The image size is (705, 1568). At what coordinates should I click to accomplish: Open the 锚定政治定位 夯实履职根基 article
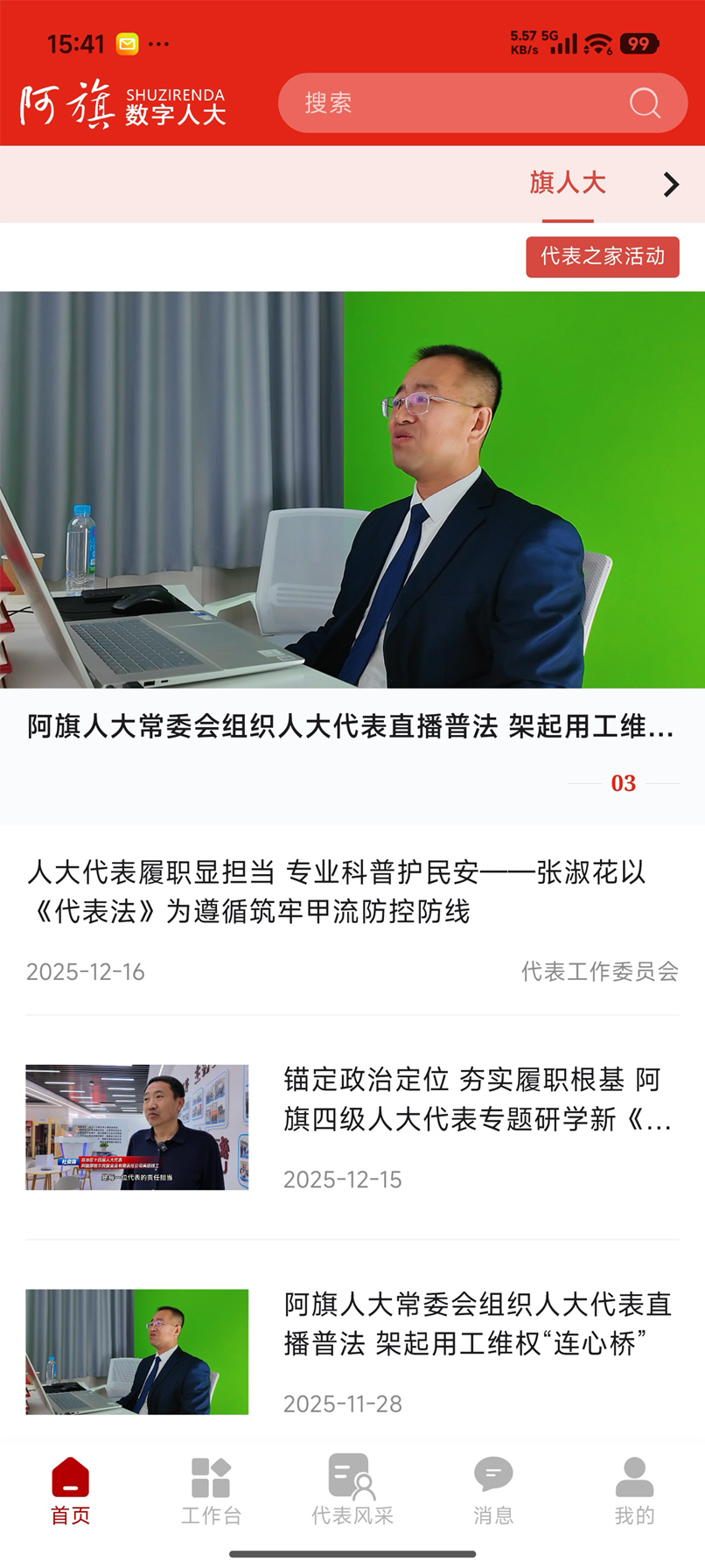tap(477, 1099)
